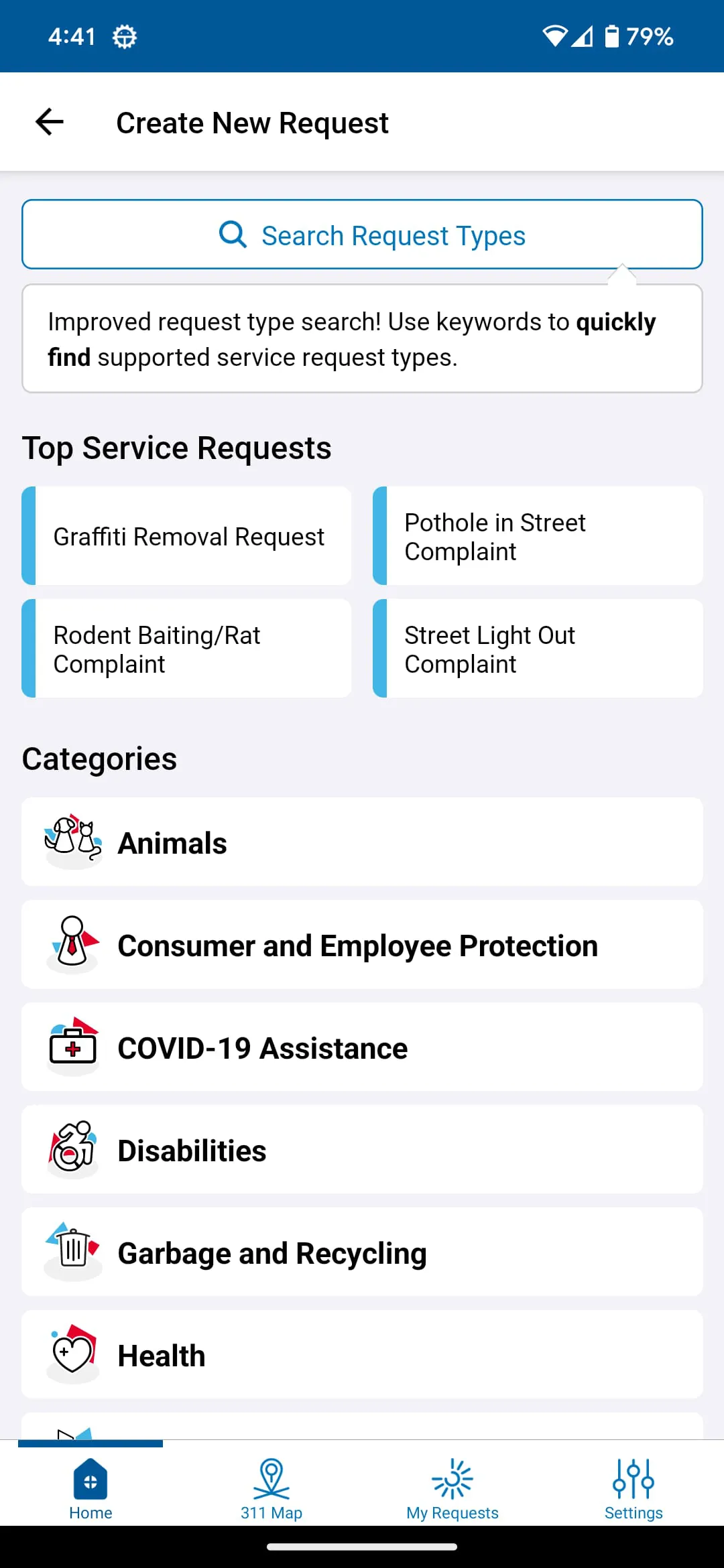Go to the My Requests tab
This screenshot has width=724, height=1568.
coord(452,1489)
